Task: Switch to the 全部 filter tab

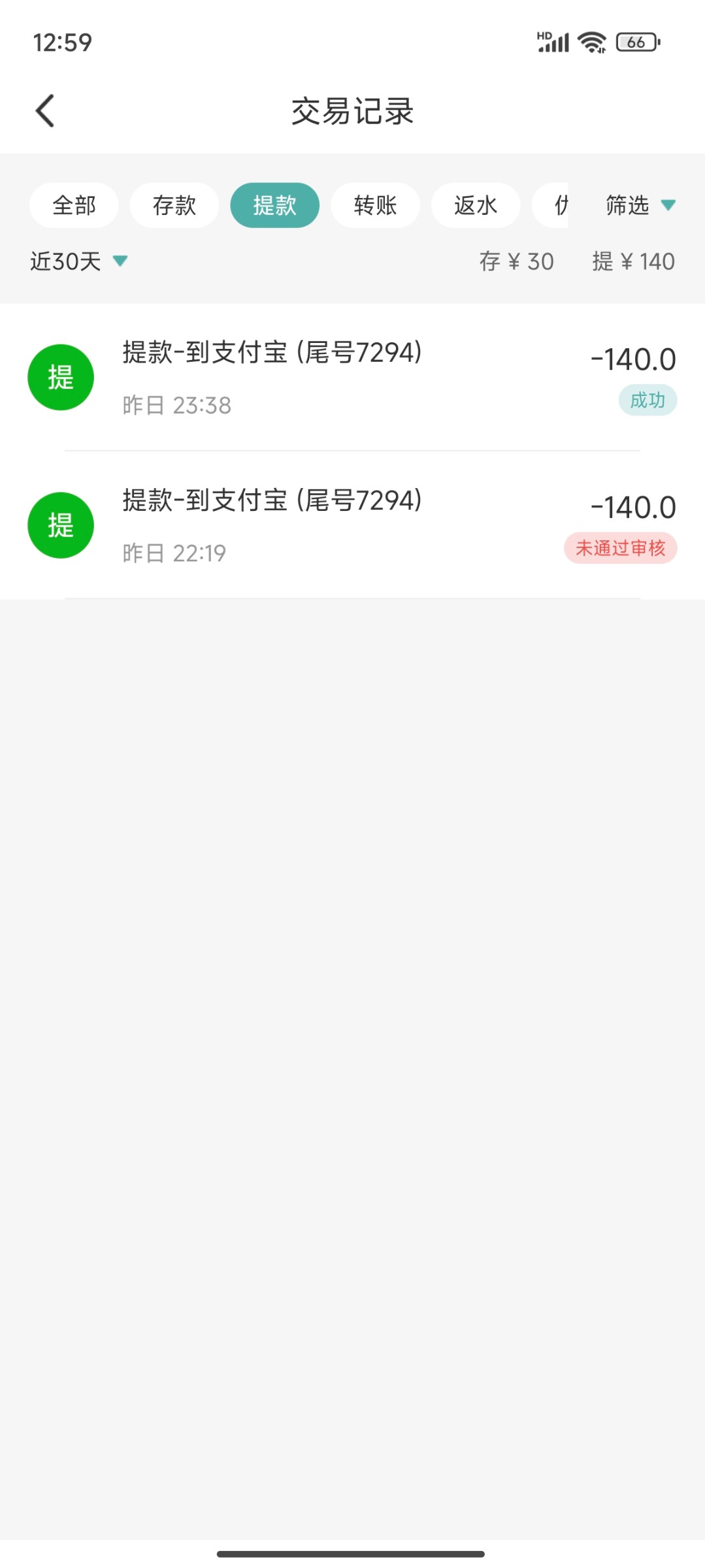Action: [x=74, y=205]
